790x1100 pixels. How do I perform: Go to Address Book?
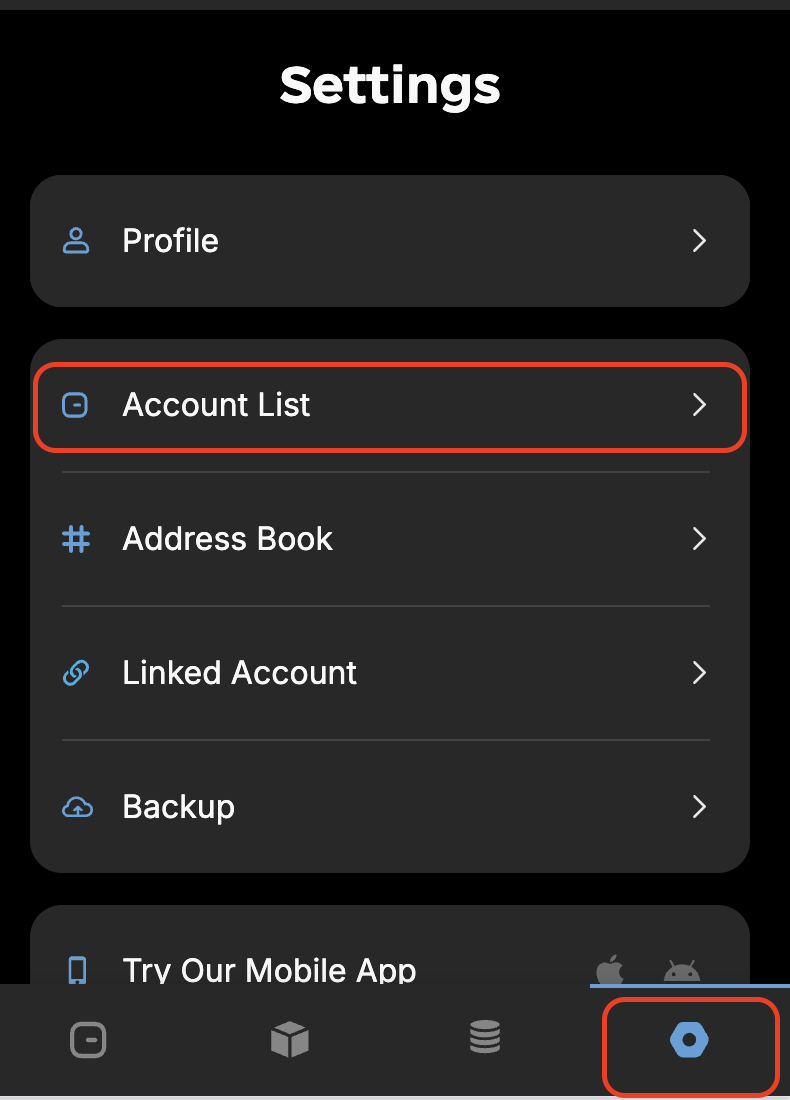pos(389,539)
